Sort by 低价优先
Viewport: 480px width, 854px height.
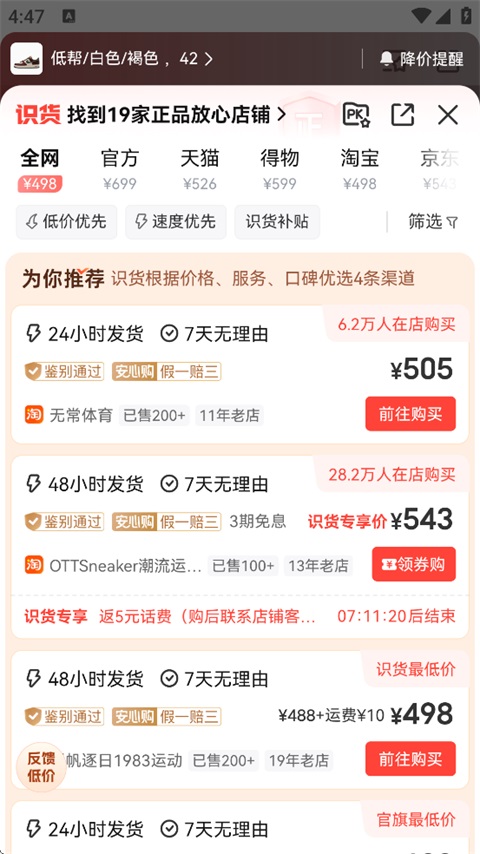click(66, 222)
